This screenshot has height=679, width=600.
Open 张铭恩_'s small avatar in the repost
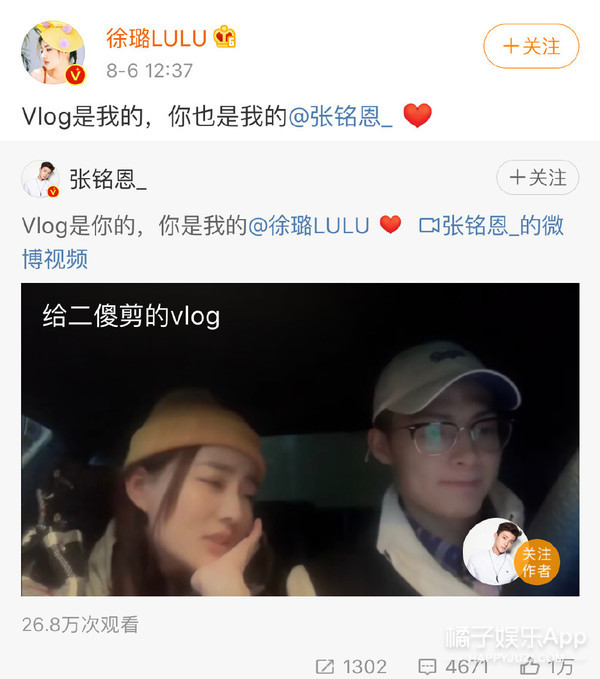click(40, 178)
